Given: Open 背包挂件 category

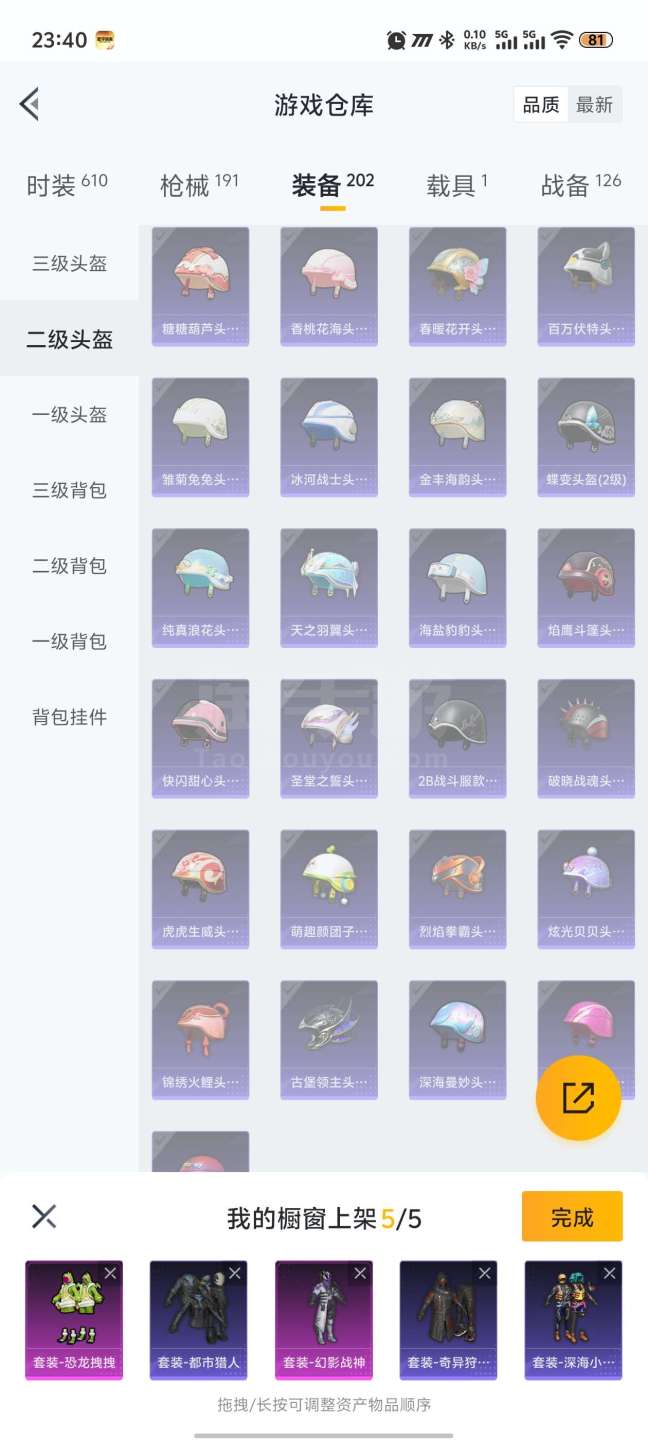Looking at the screenshot, I should [x=69, y=717].
